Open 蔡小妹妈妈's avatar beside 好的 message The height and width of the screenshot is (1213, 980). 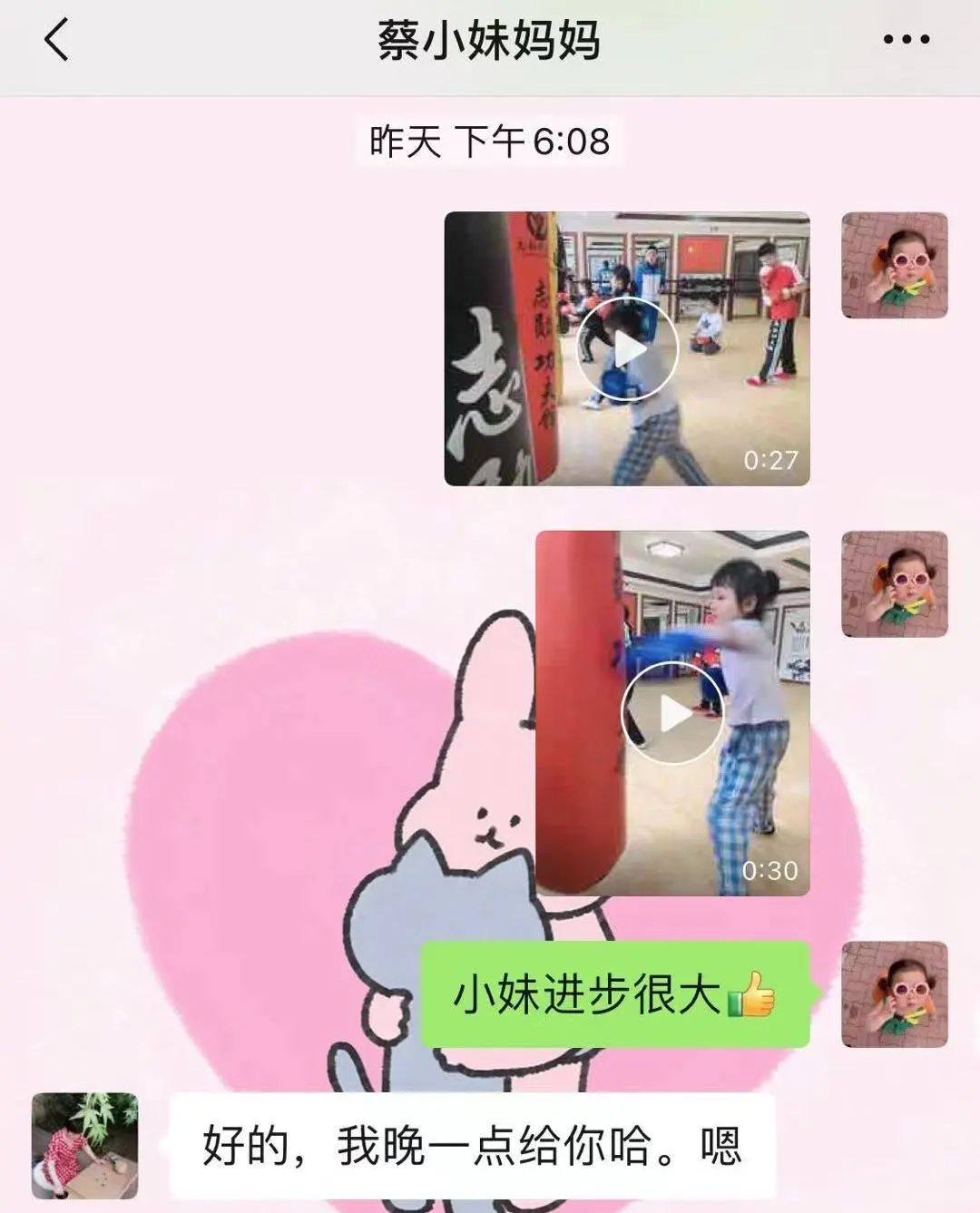tap(85, 1145)
